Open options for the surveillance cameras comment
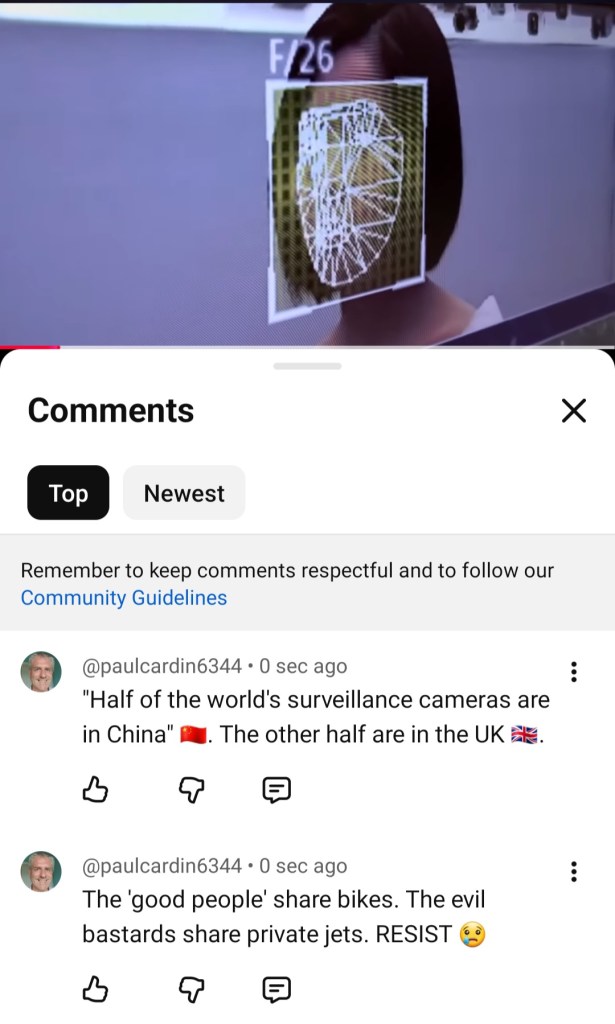Image resolution: width=615 pixels, height=1024 pixels. 573,672
